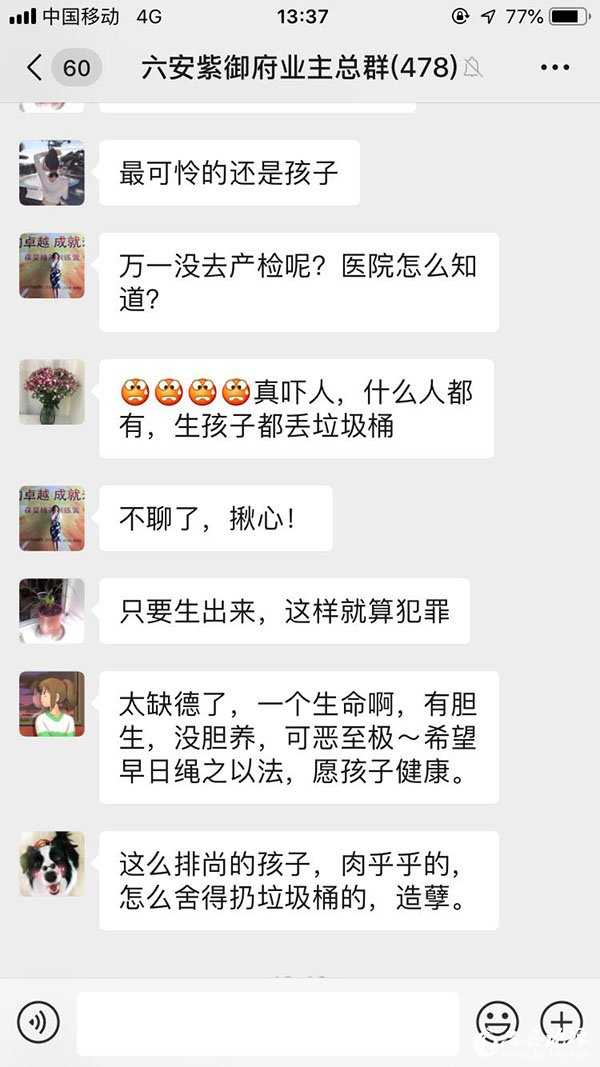Open avatar beside "只要生出来，这样就算犯罪"
Screen dimensions: 600x1067
click(52, 610)
